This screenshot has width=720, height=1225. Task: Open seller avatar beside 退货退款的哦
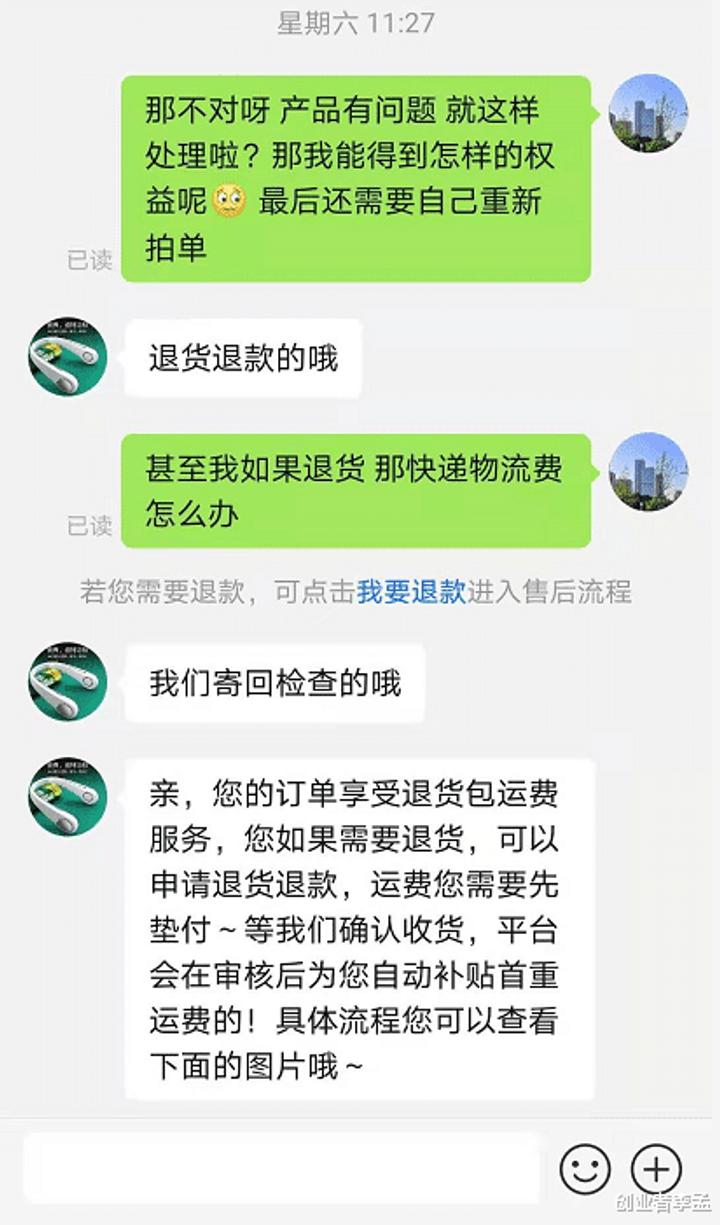(x=67, y=357)
